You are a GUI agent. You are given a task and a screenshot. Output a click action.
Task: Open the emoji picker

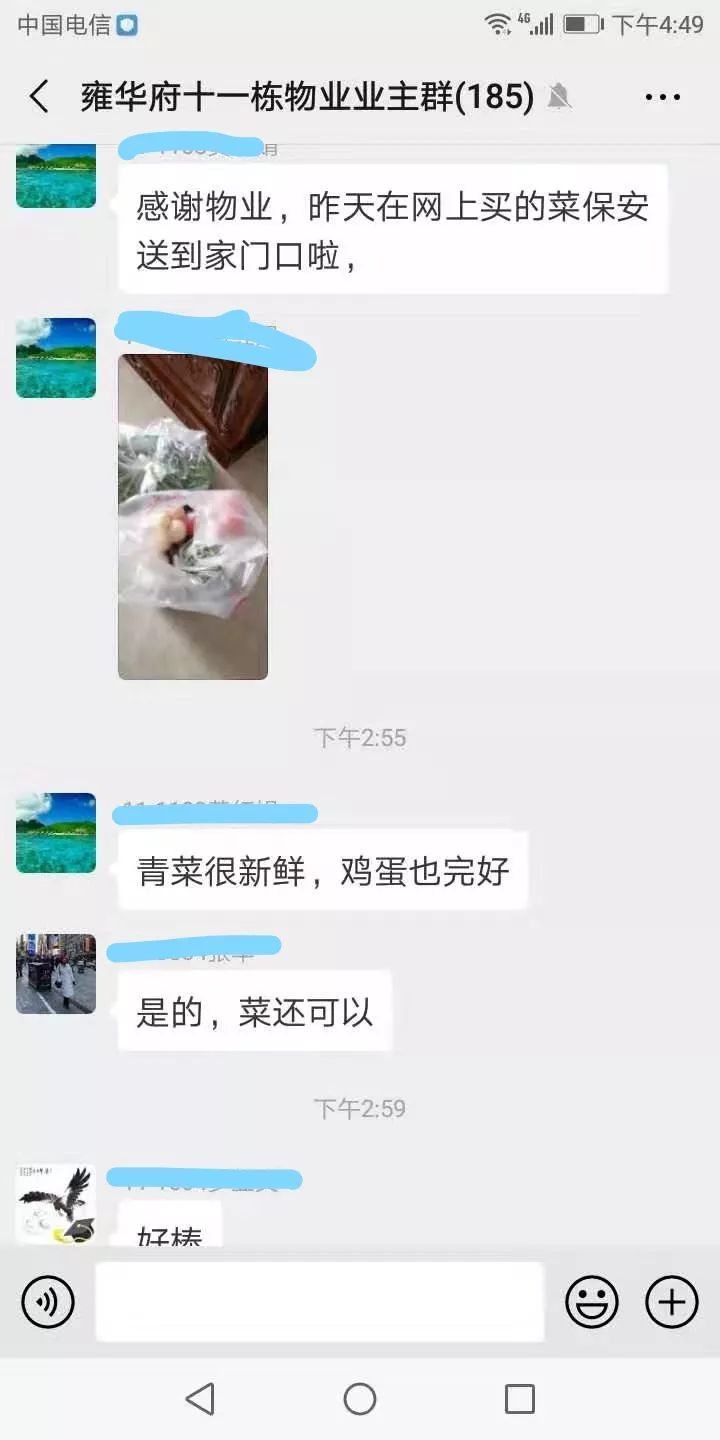(x=592, y=1302)
